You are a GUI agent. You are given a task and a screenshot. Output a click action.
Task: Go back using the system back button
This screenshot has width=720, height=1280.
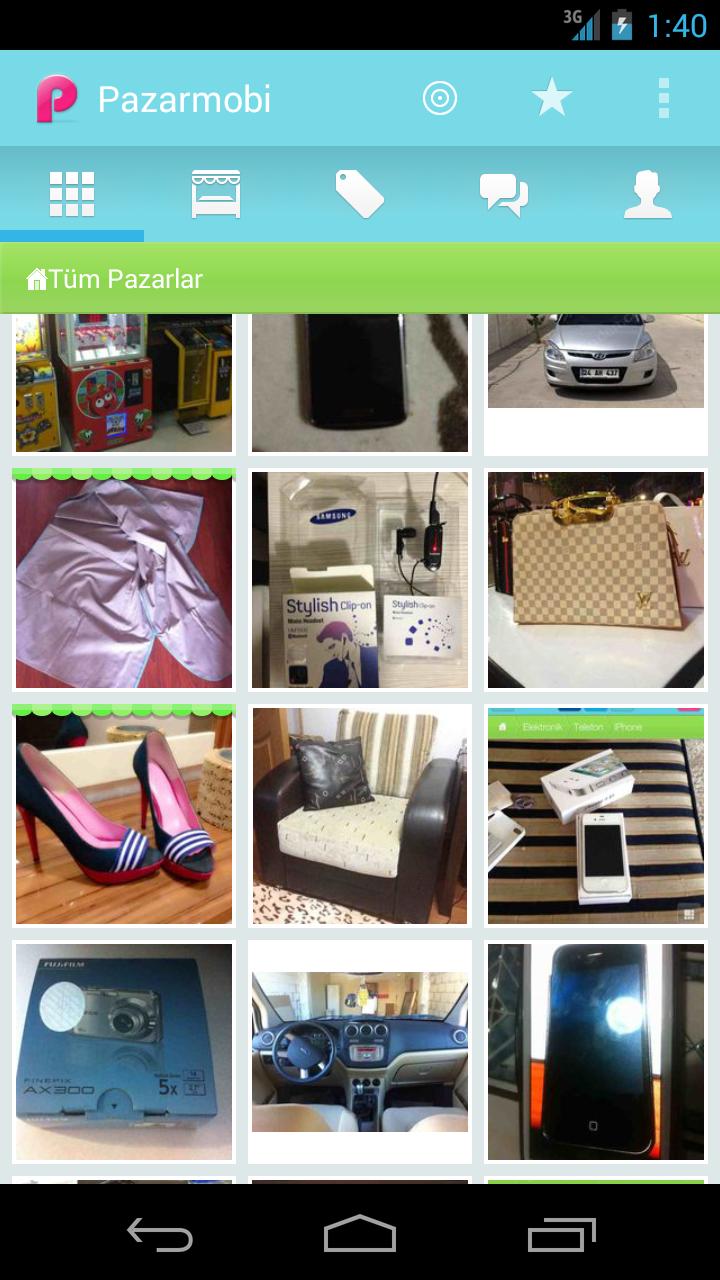pyautogui.click(x=160, y=1234)
